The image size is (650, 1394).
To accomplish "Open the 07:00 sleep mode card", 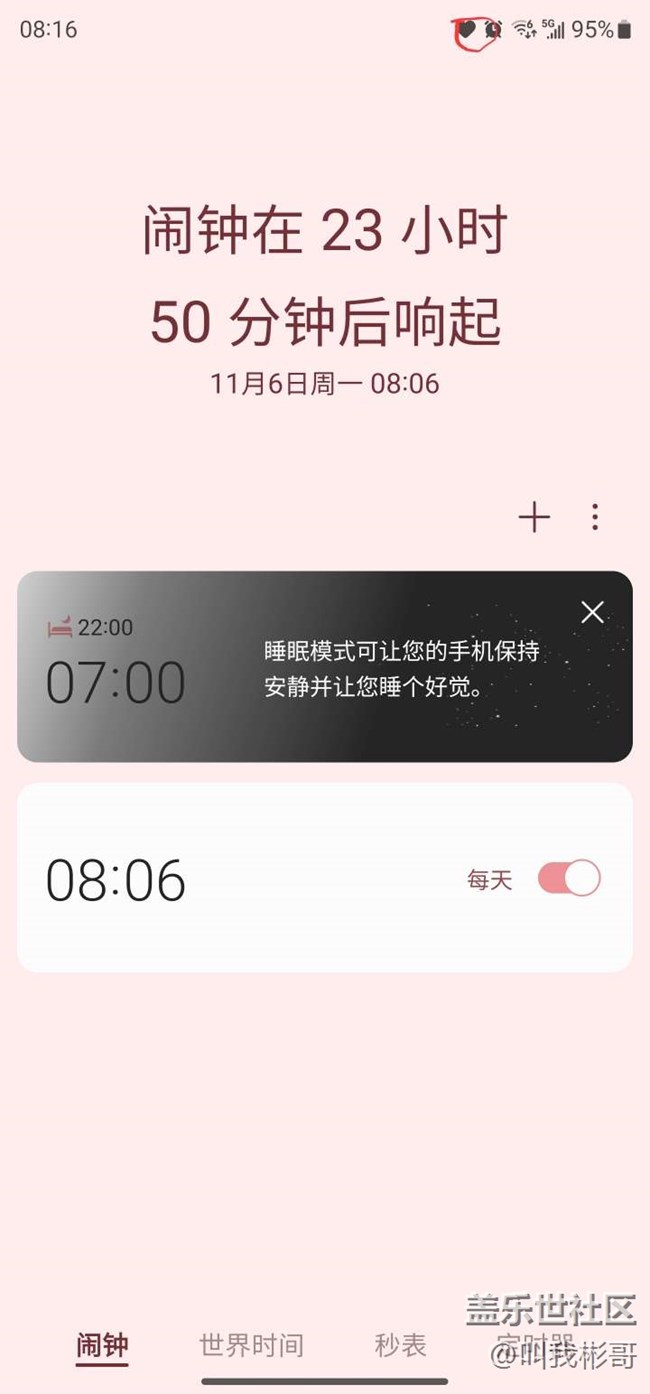I will pyautogui.click(x=325, y=666).
